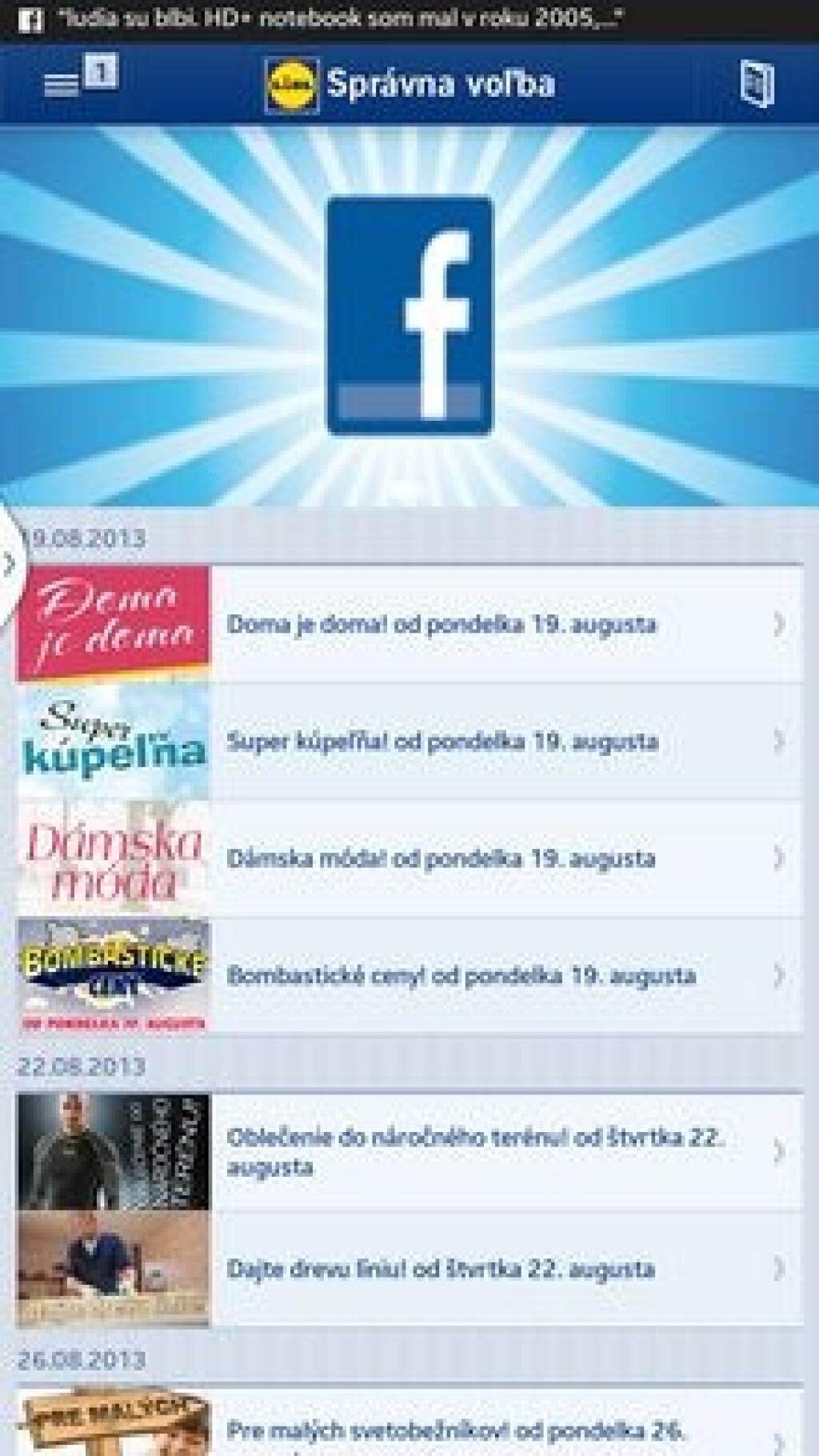Open 'Doma je doma!' offer
The image size is (819, 1456).
pyautogui.click(x=441, y=624)
